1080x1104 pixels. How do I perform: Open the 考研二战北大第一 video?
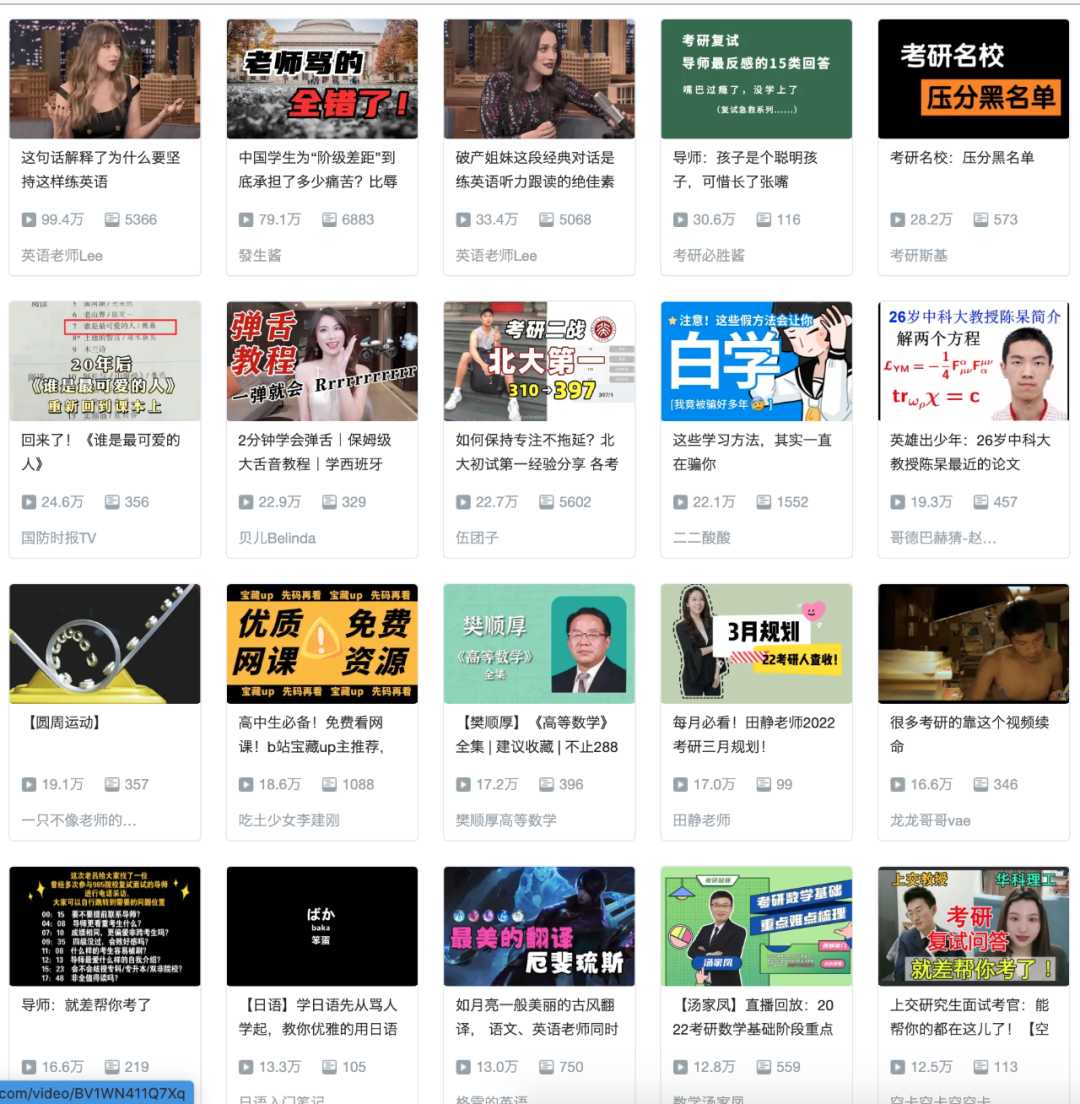click(x=539, y=361)
